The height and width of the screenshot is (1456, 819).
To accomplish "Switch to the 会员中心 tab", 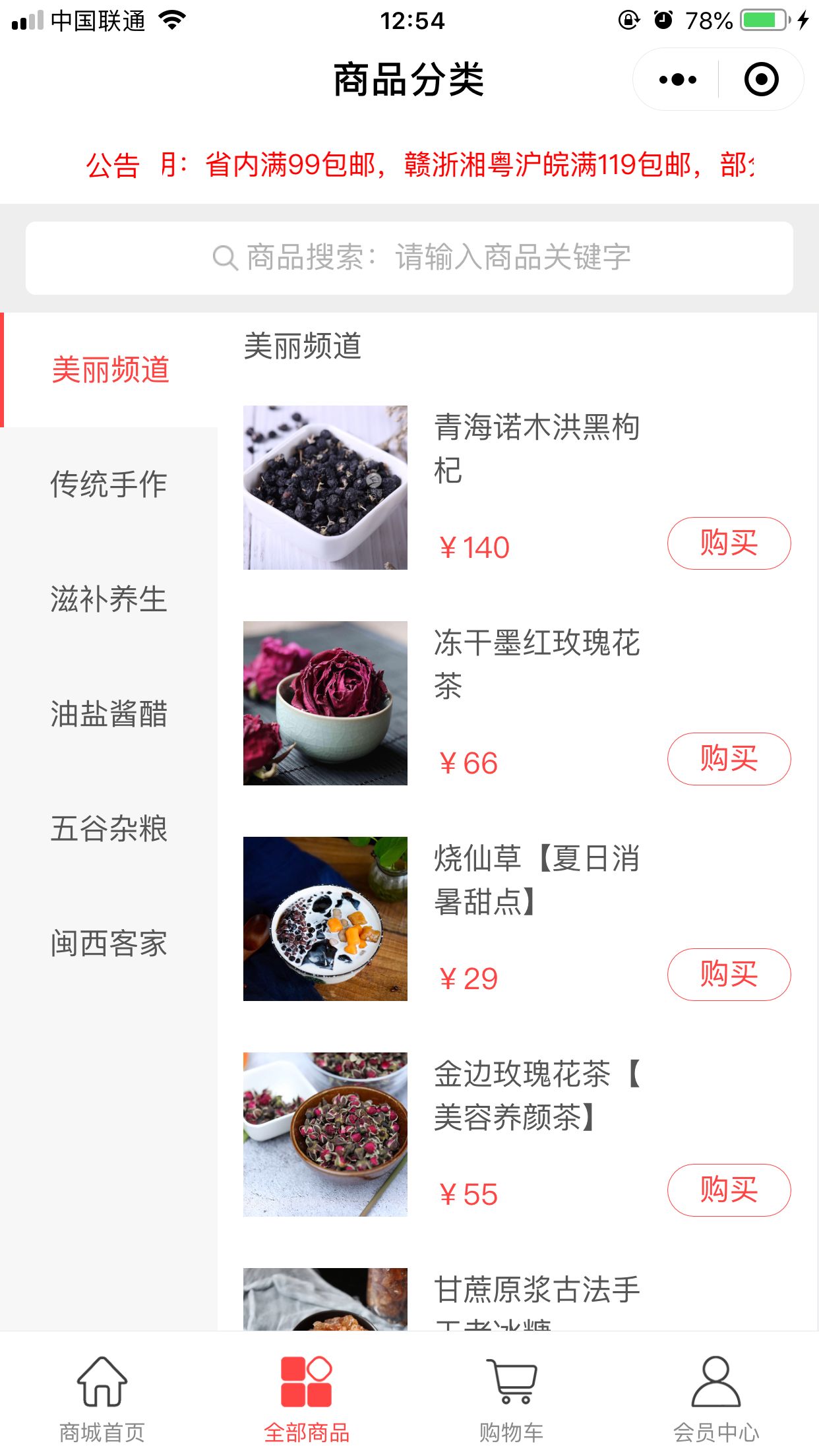I will [716, 1398].
